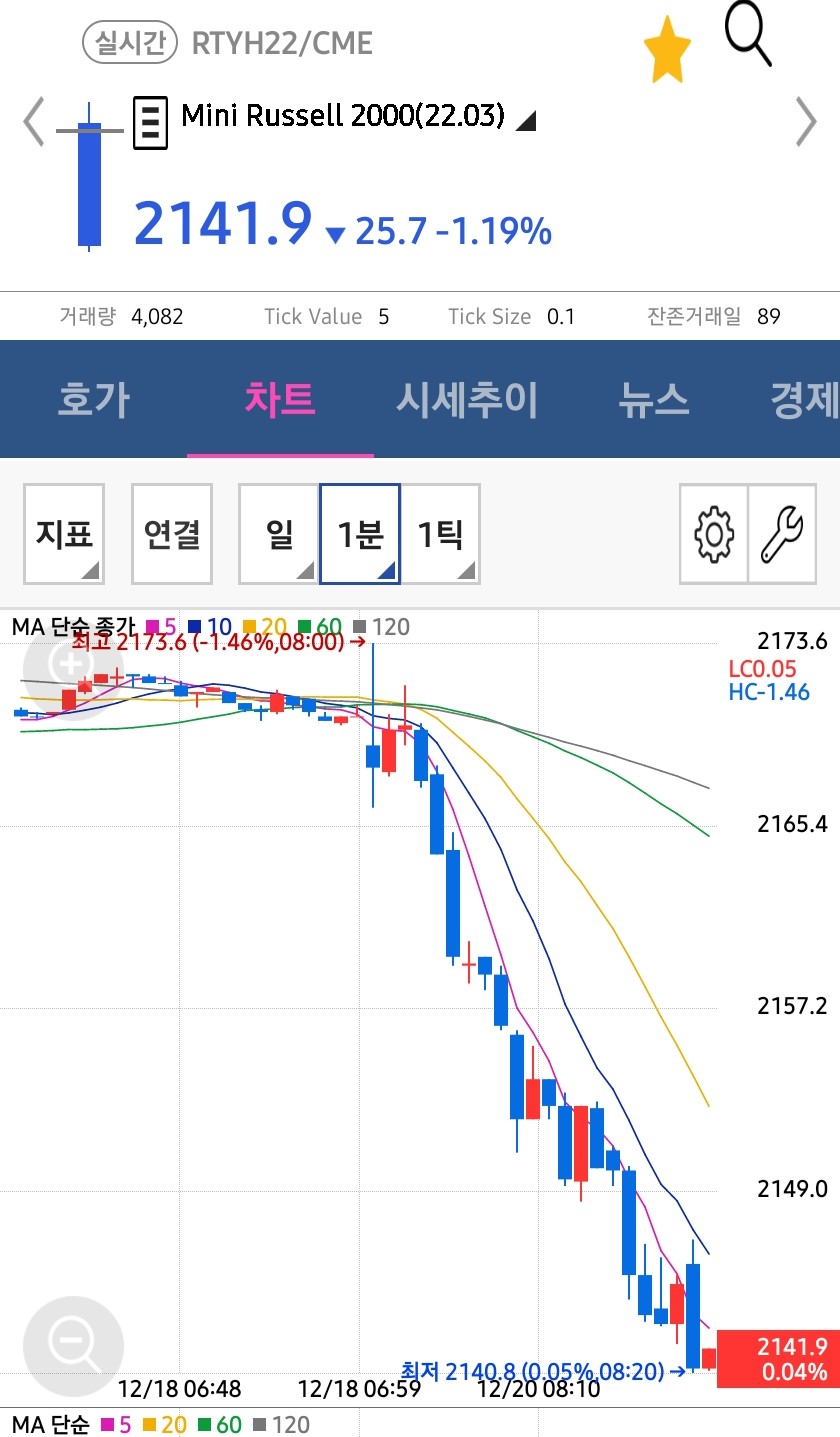Switch to the 1틱 tick chart

tap(440, 534)
